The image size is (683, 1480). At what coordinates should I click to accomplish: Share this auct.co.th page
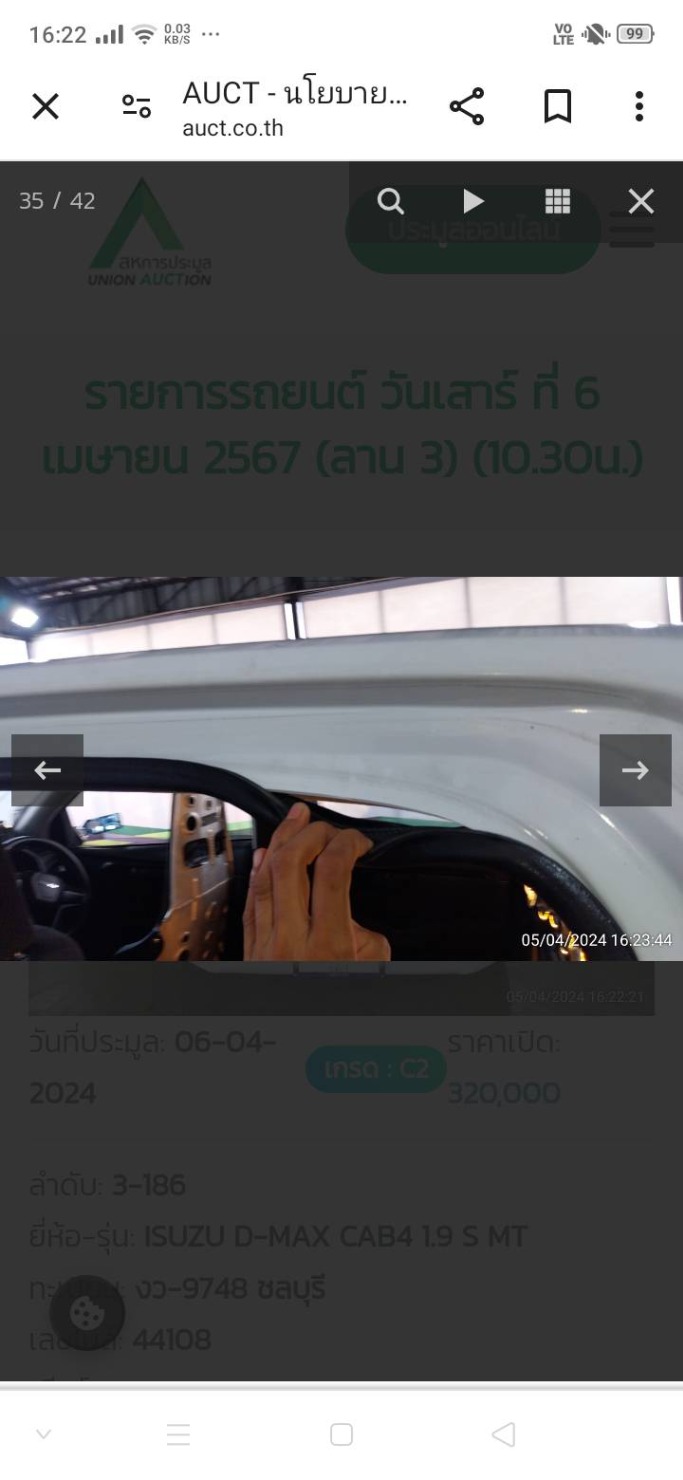click(x=466, y=106)
